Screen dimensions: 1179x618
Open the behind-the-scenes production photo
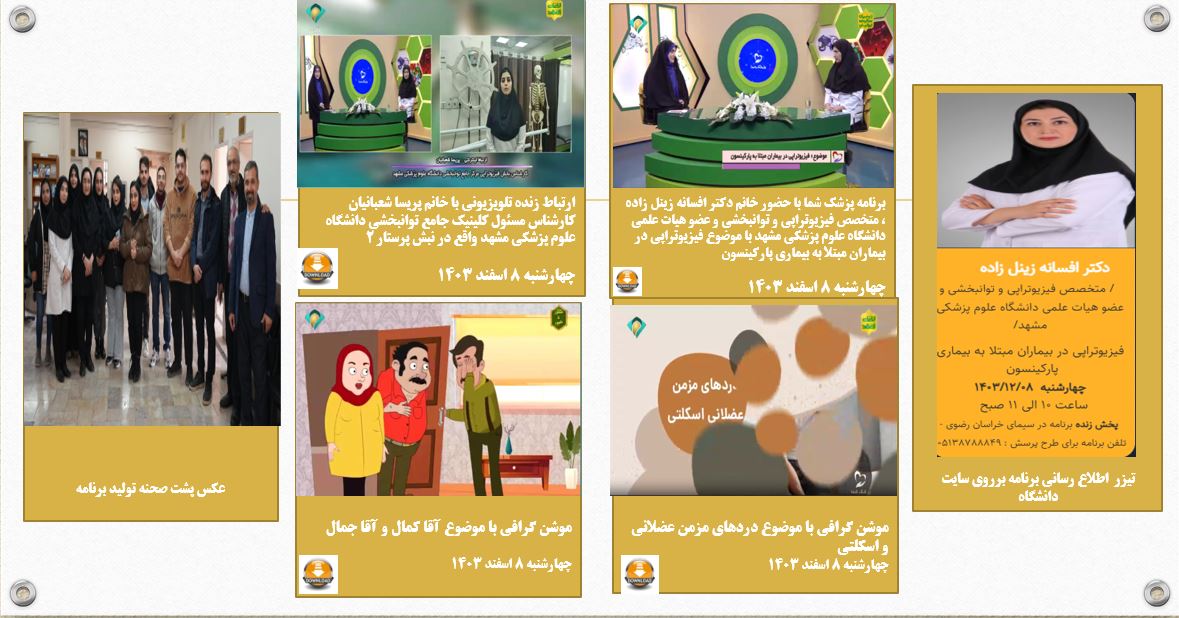(152, 269)
